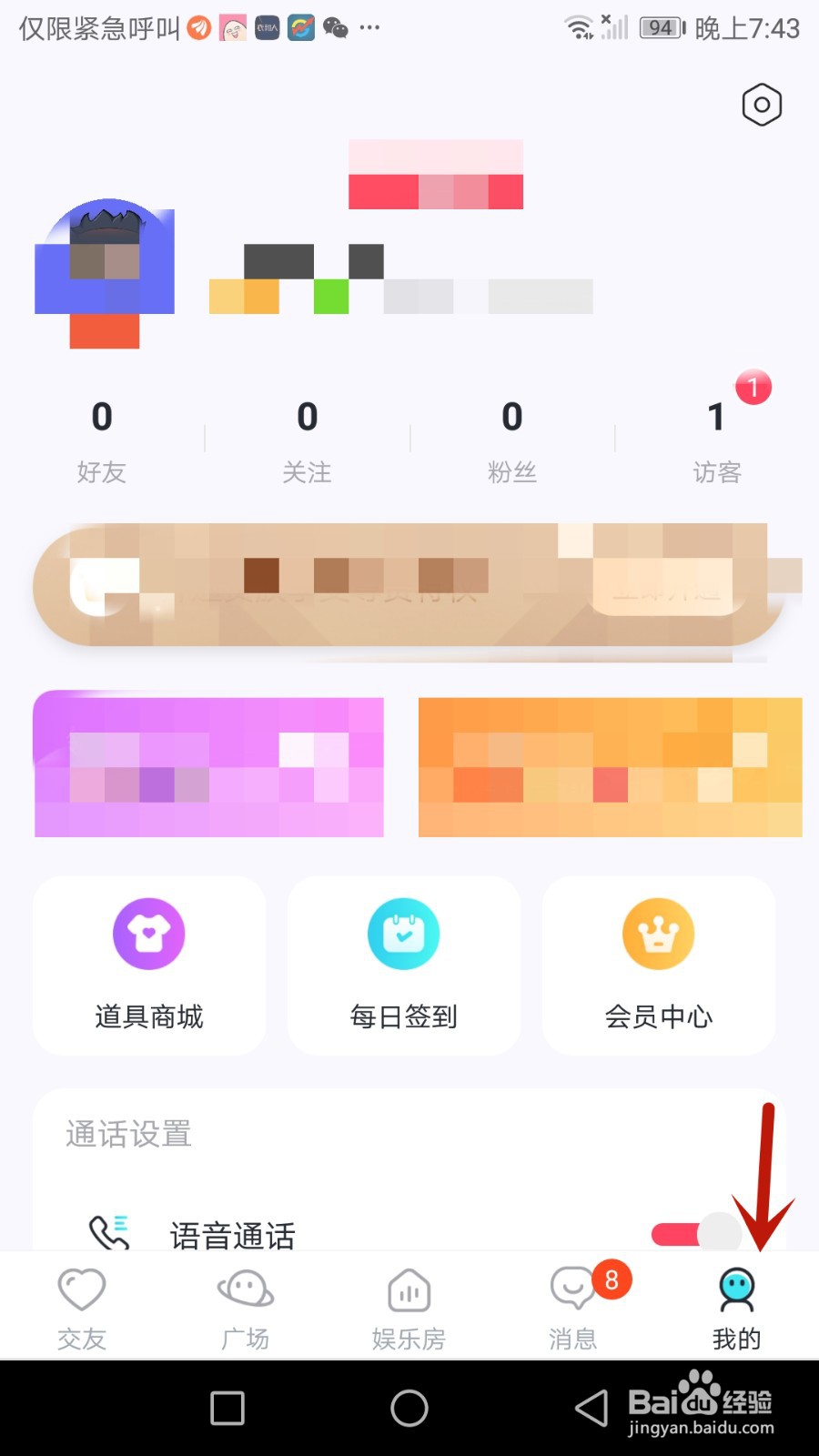Viewport: 819px width, 1456px height.
Task: Open the visitor badge showing 1
Action: coord(753,387)
